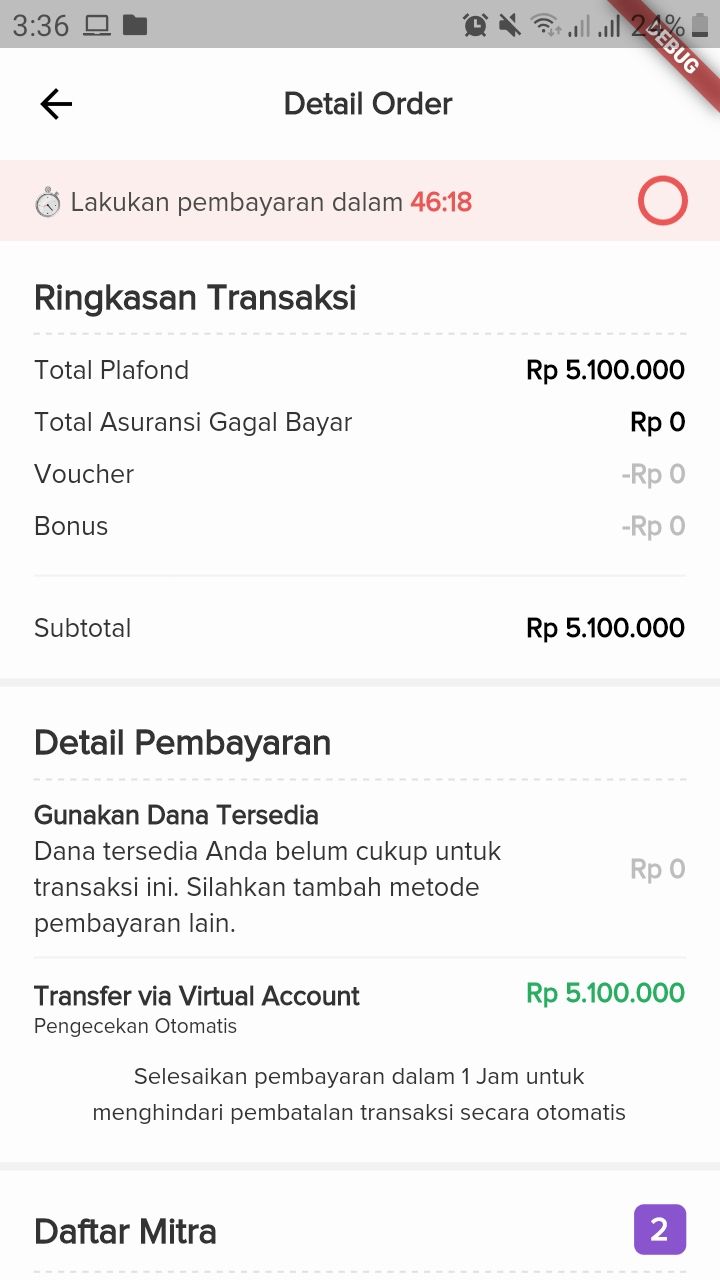Go back from Detail Order
Screen dimensions: 720x1280
56,104
